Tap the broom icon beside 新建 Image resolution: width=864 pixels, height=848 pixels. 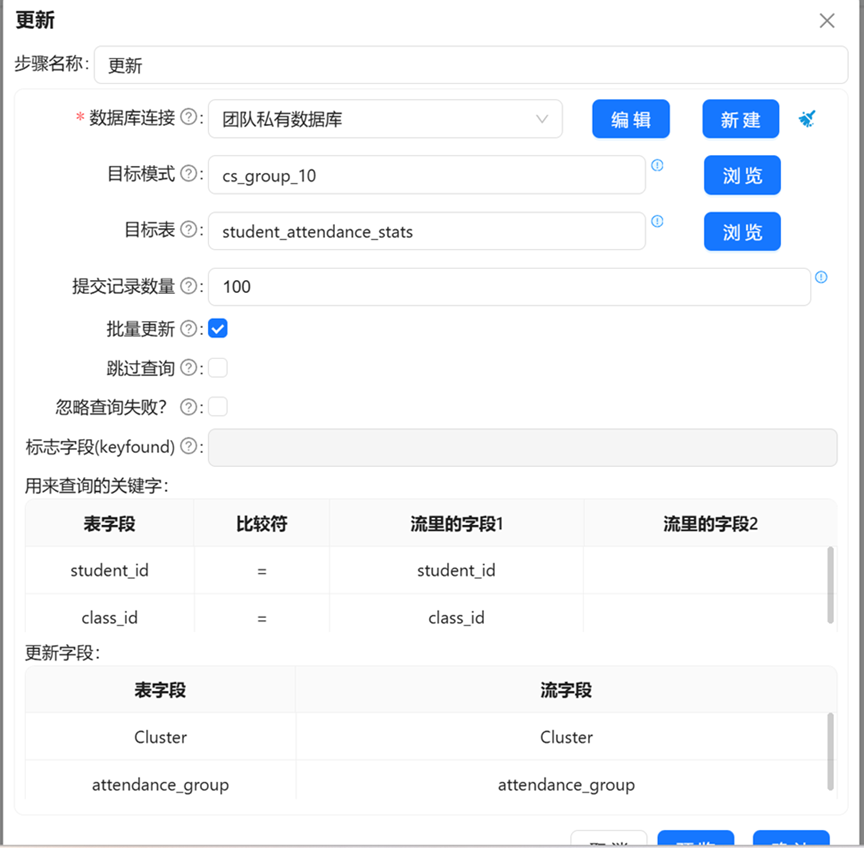[x=807, y=118]
